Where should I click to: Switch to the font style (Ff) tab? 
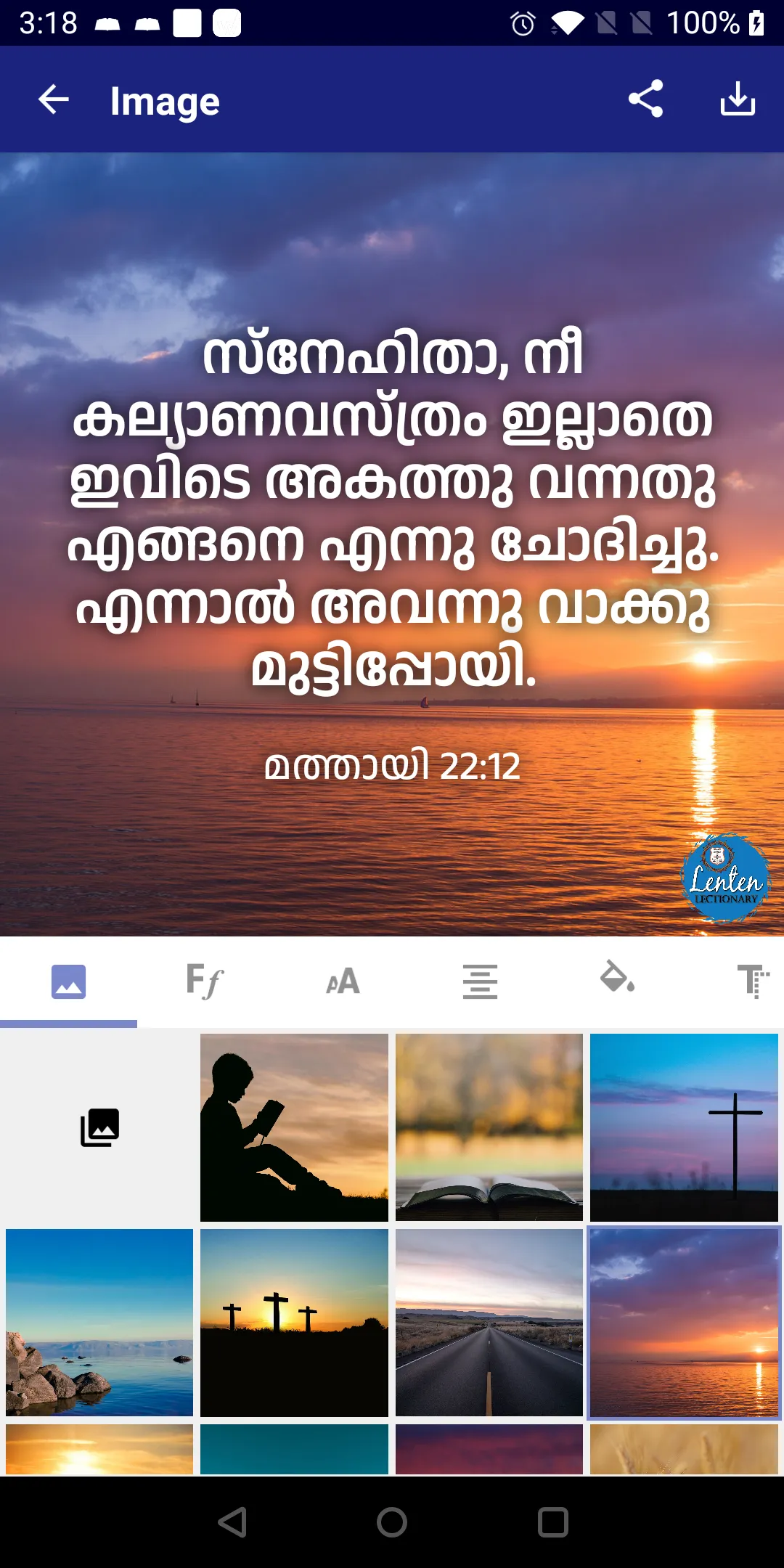coord(203,981)
